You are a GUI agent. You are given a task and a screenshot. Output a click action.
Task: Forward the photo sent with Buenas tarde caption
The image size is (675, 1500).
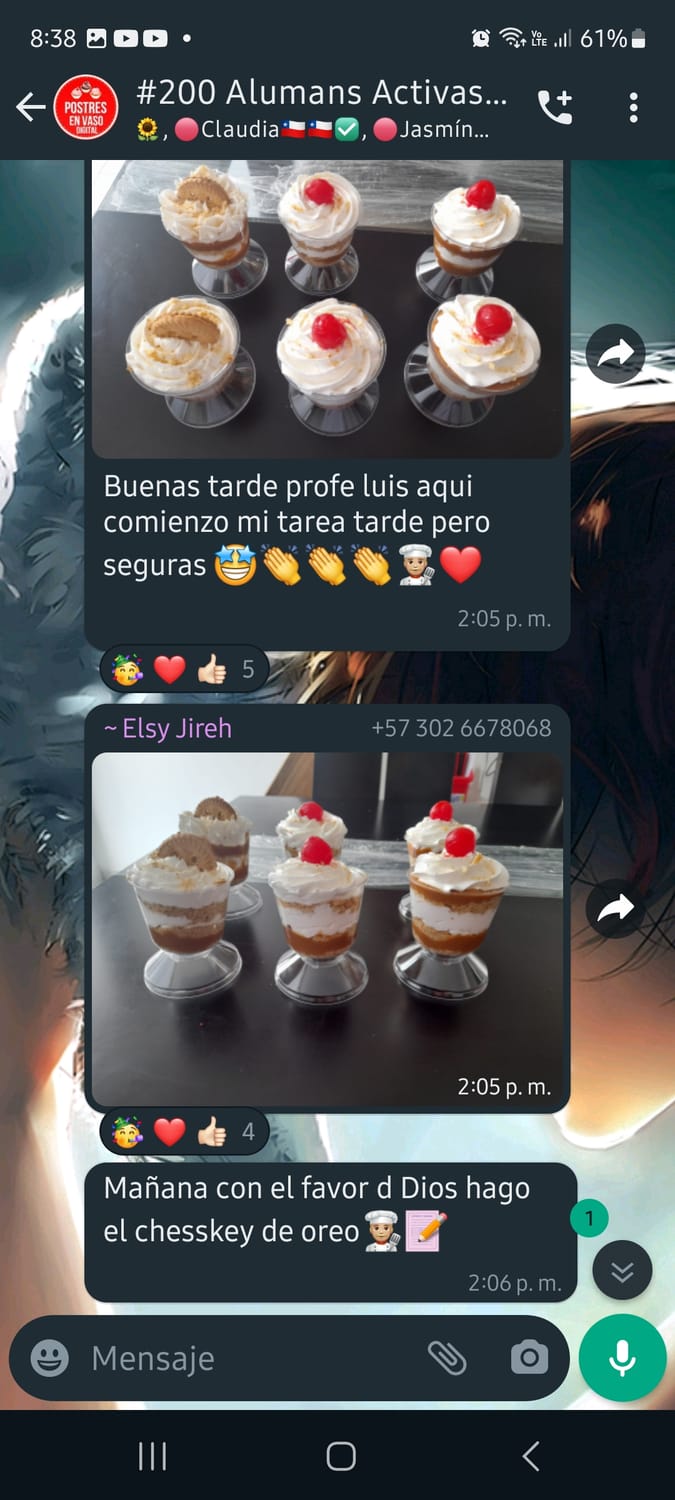coord(615,353)
